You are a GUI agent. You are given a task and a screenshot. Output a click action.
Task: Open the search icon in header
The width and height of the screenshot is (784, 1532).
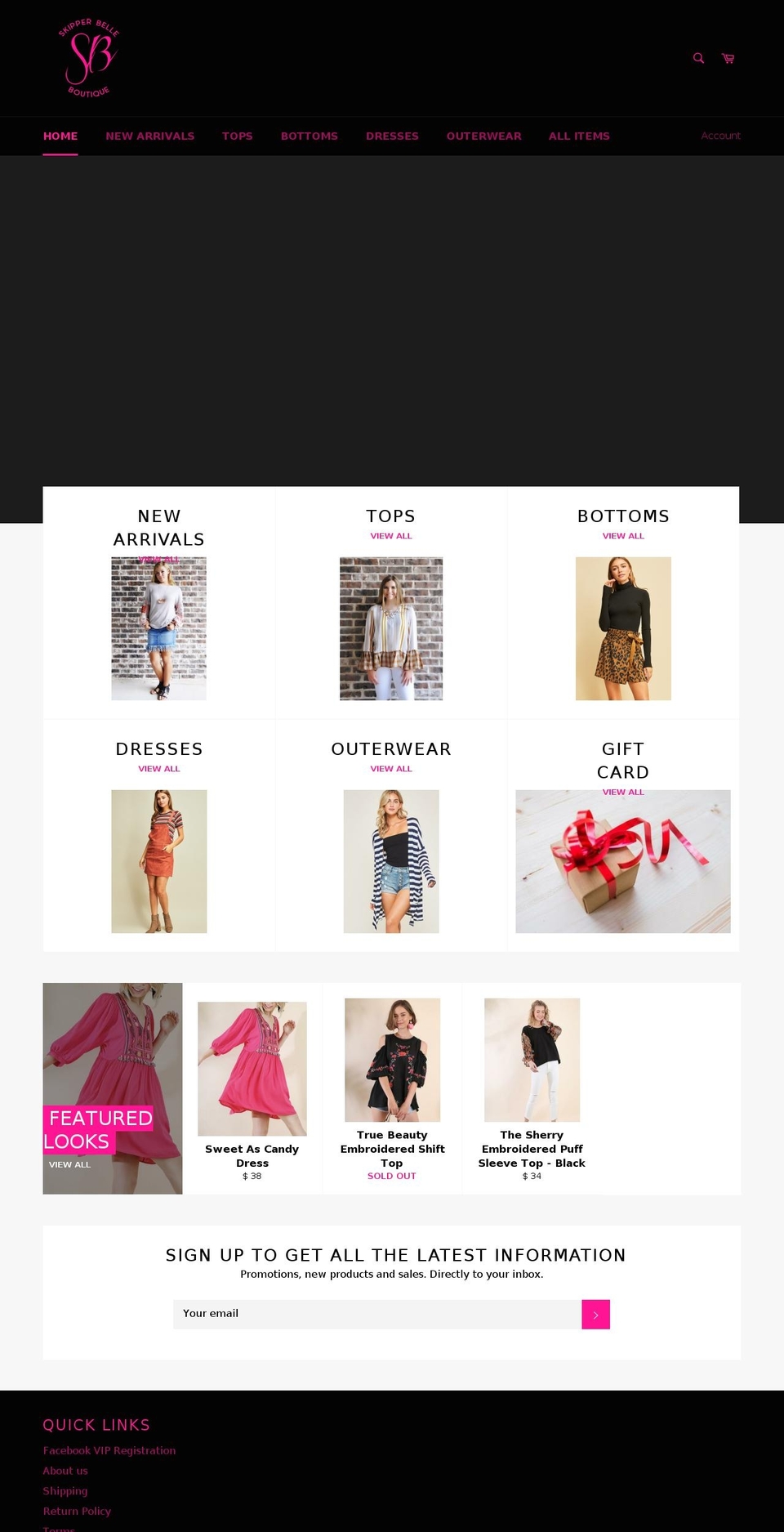[x=698, y=58]
